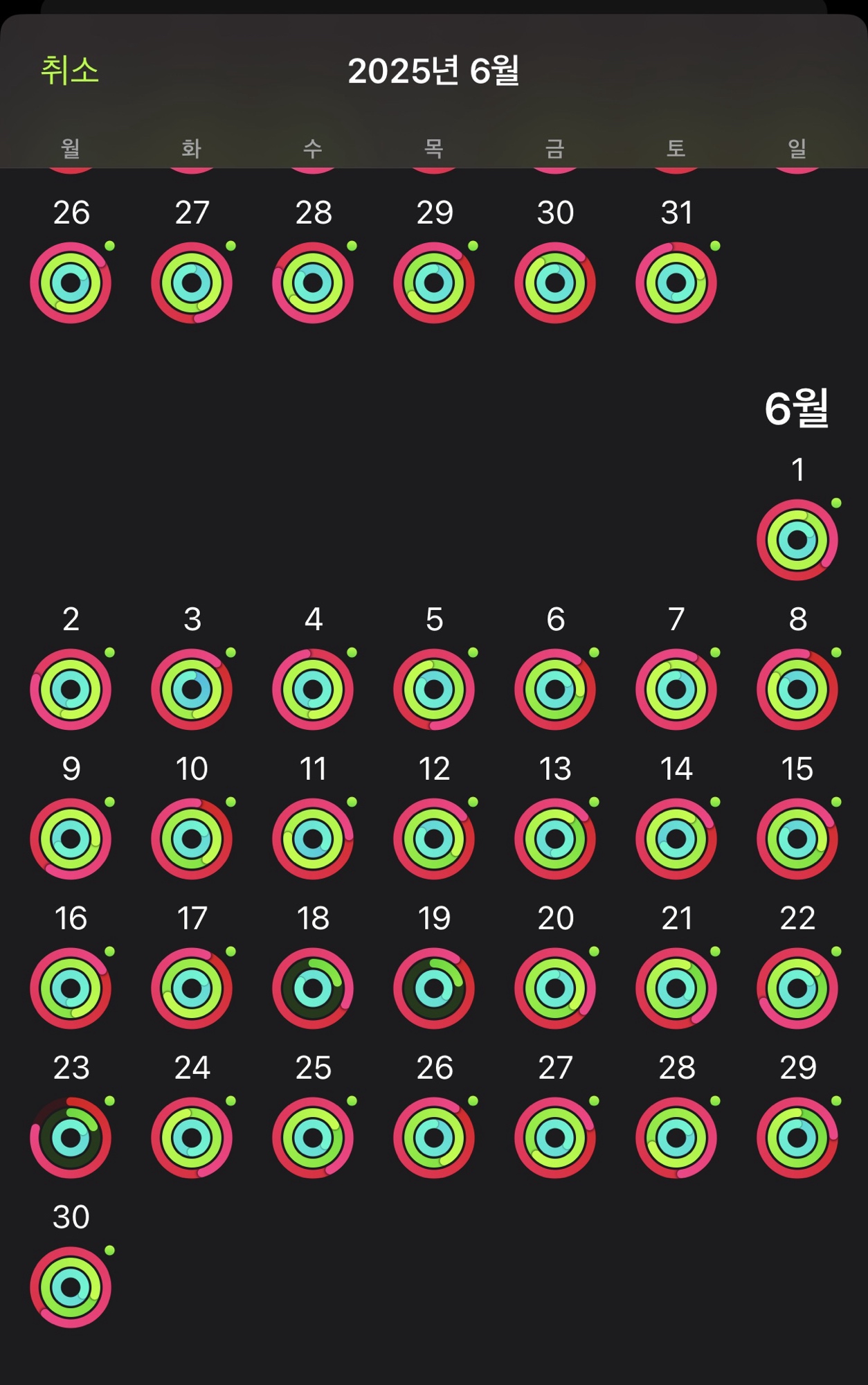Tap the 취소 cancel button
This screenshot has height=1385, width=868.
click(70, 71)
